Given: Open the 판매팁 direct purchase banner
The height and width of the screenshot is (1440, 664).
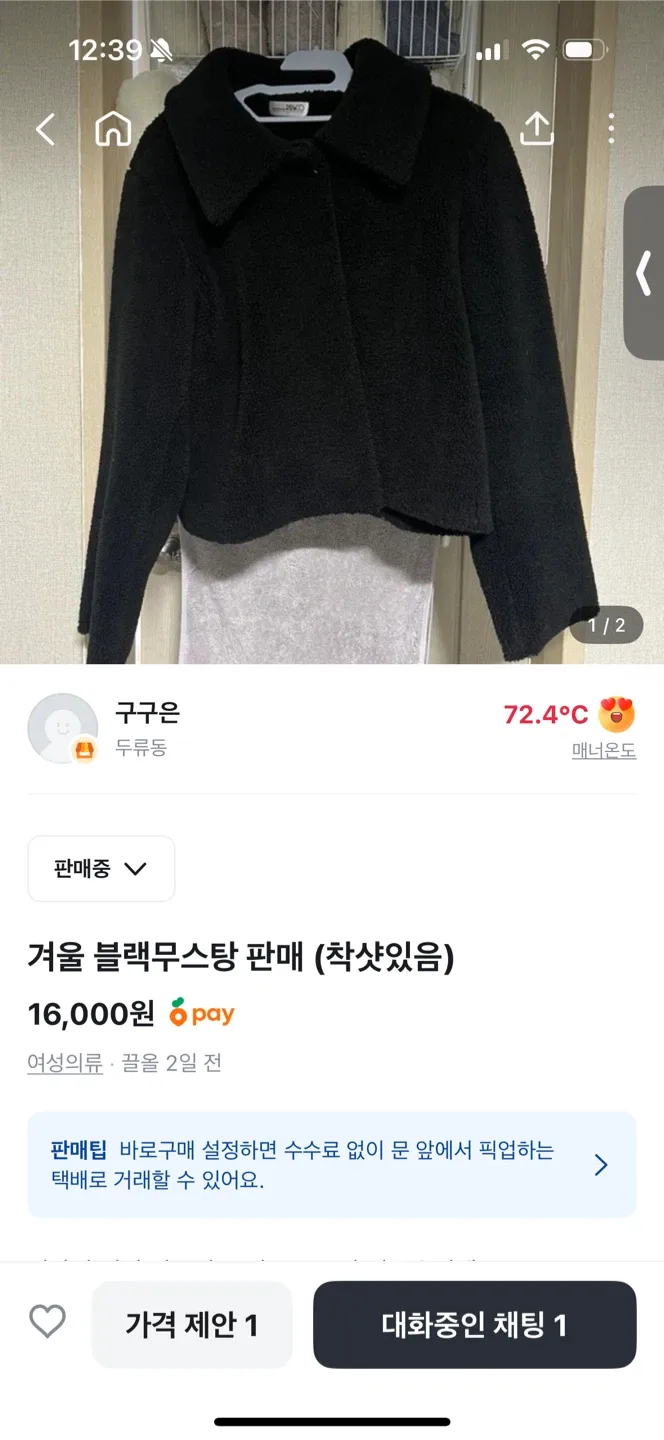Looking at the screenshot, I should point(332,1165).
